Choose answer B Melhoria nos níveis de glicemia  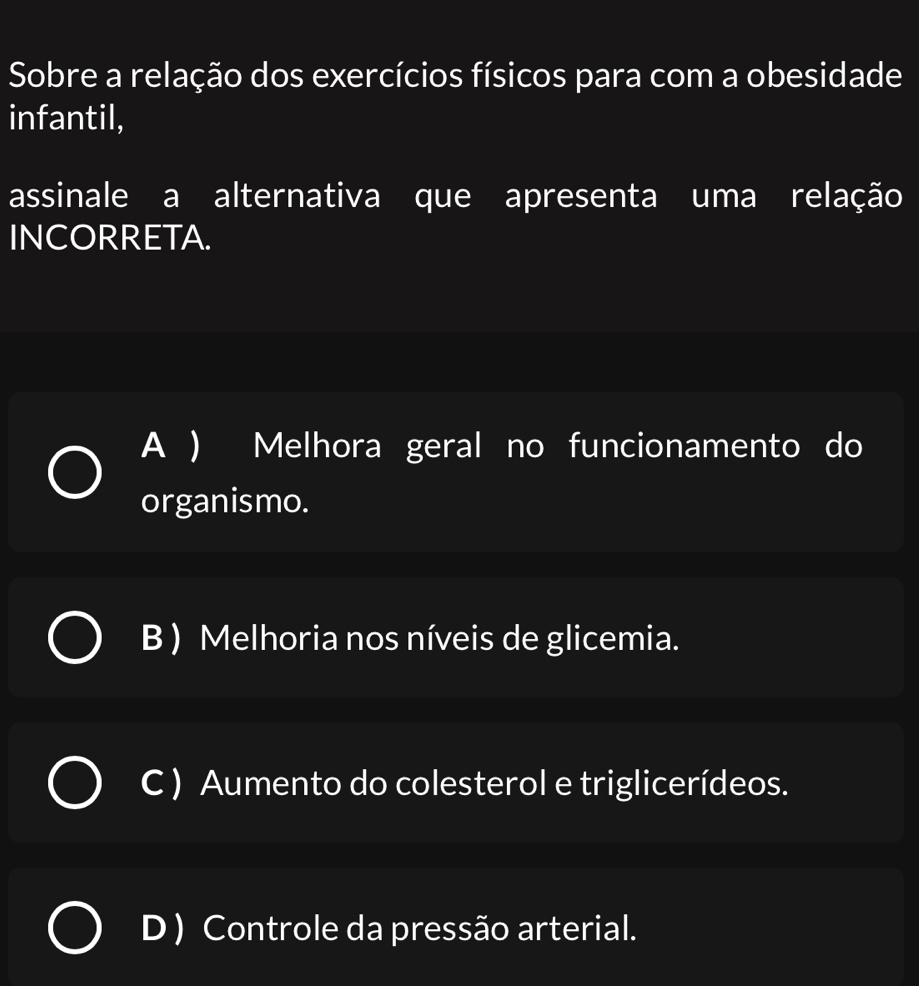pos(75,638)
